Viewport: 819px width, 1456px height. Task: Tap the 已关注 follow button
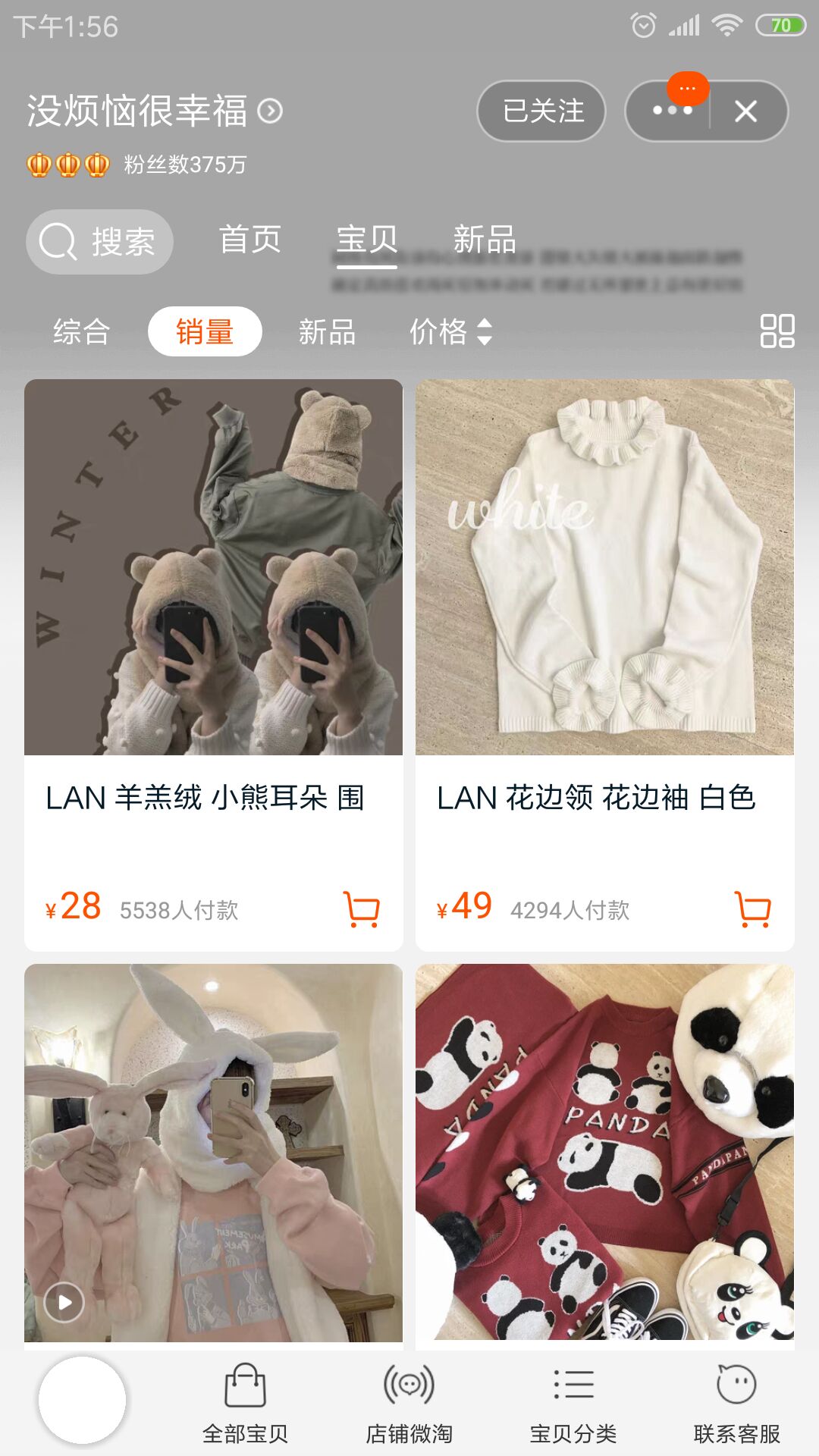point(541,111)
